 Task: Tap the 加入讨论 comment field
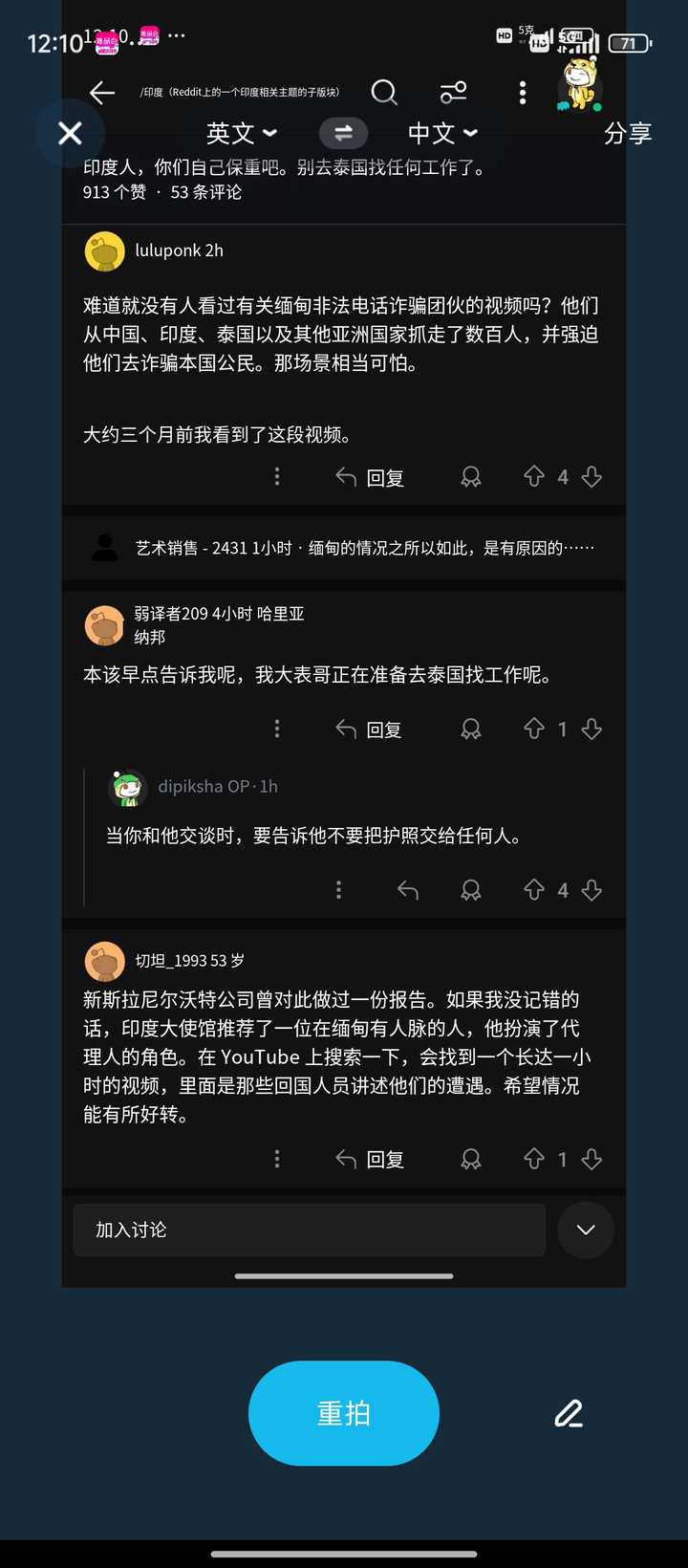tap(309, 1230)
